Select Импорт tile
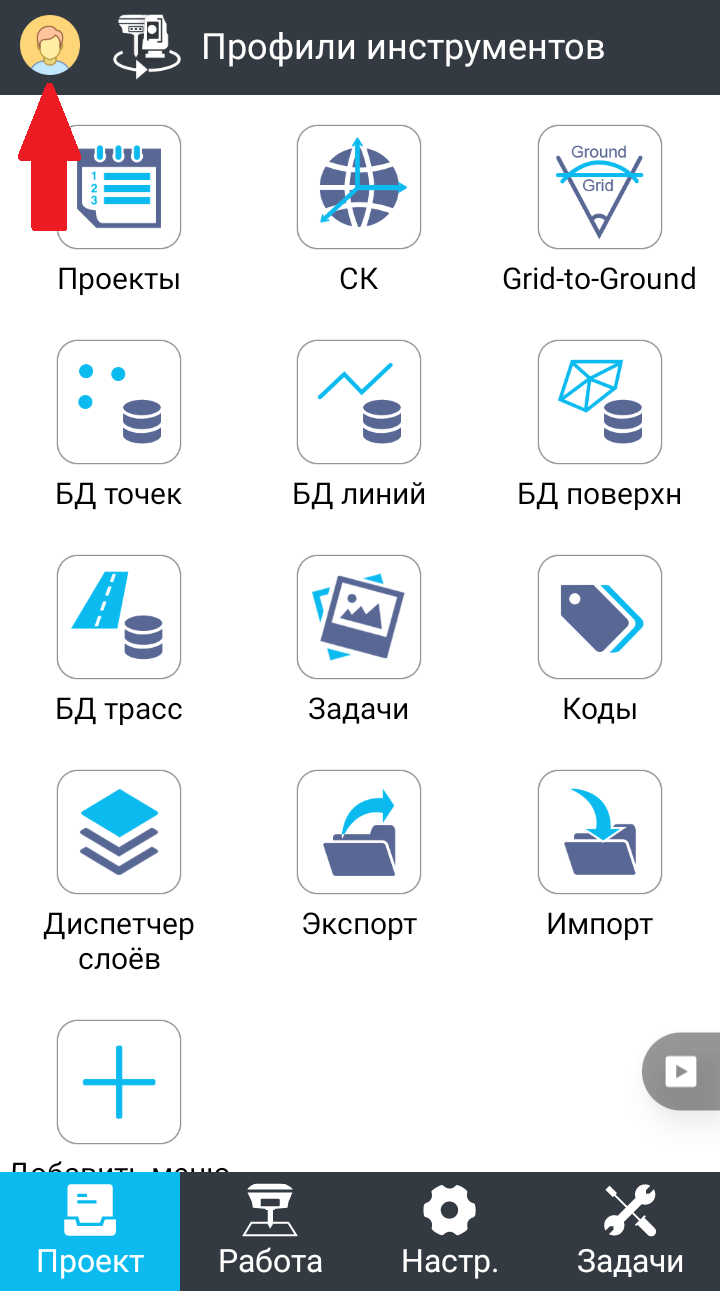 point(600,832)
